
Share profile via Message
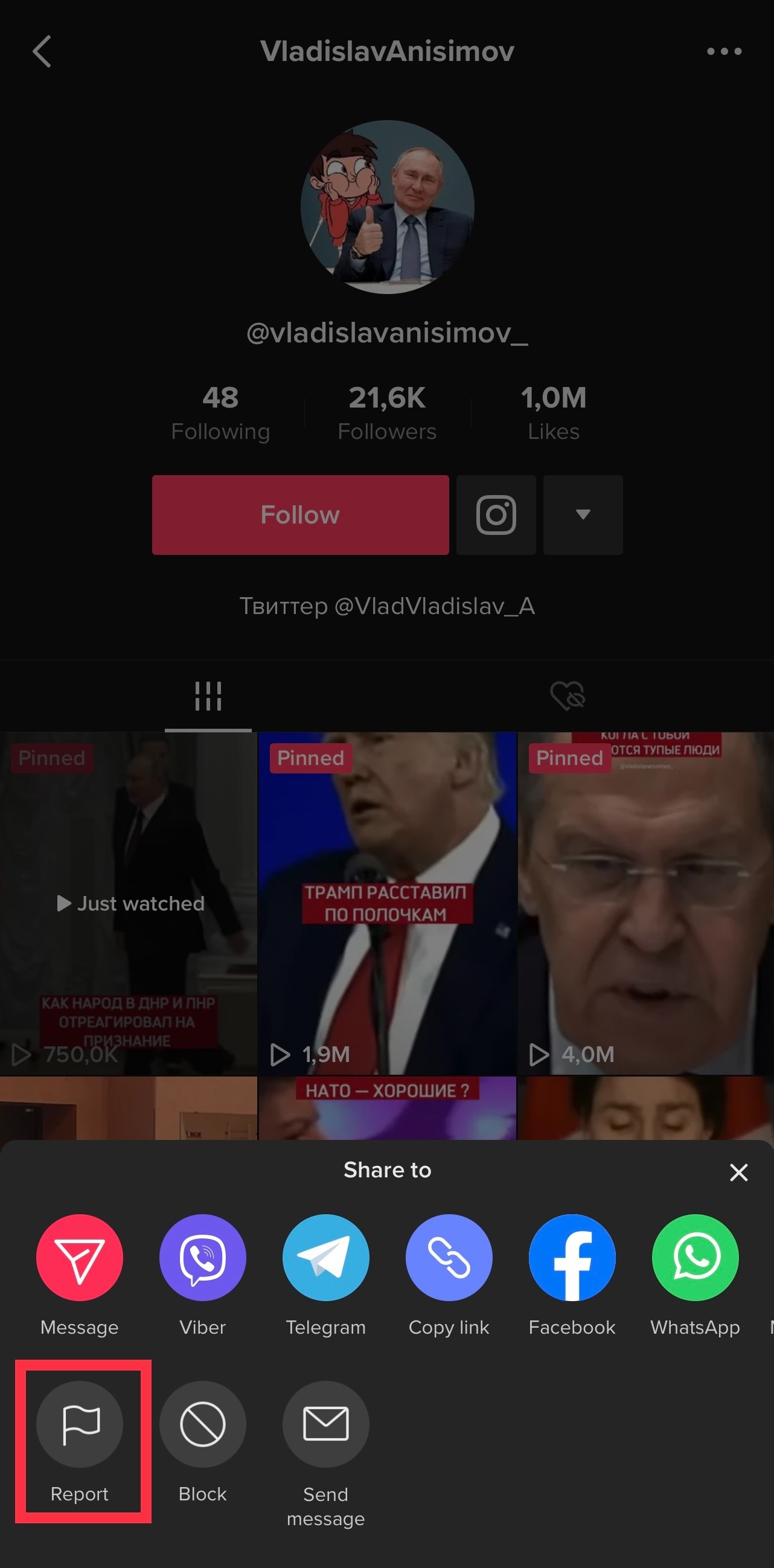(80, 1258)
